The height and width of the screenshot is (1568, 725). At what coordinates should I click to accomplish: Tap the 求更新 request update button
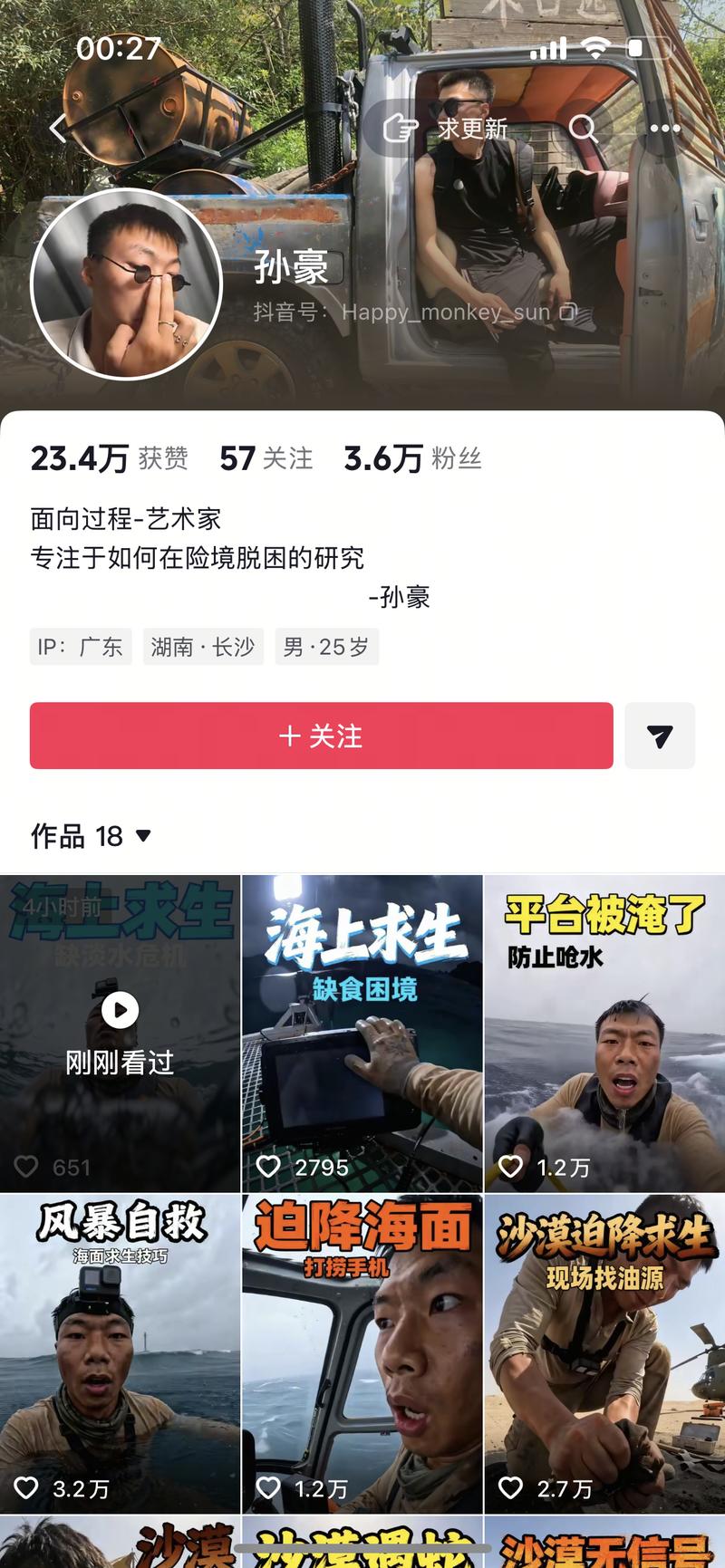pos(445,129)
